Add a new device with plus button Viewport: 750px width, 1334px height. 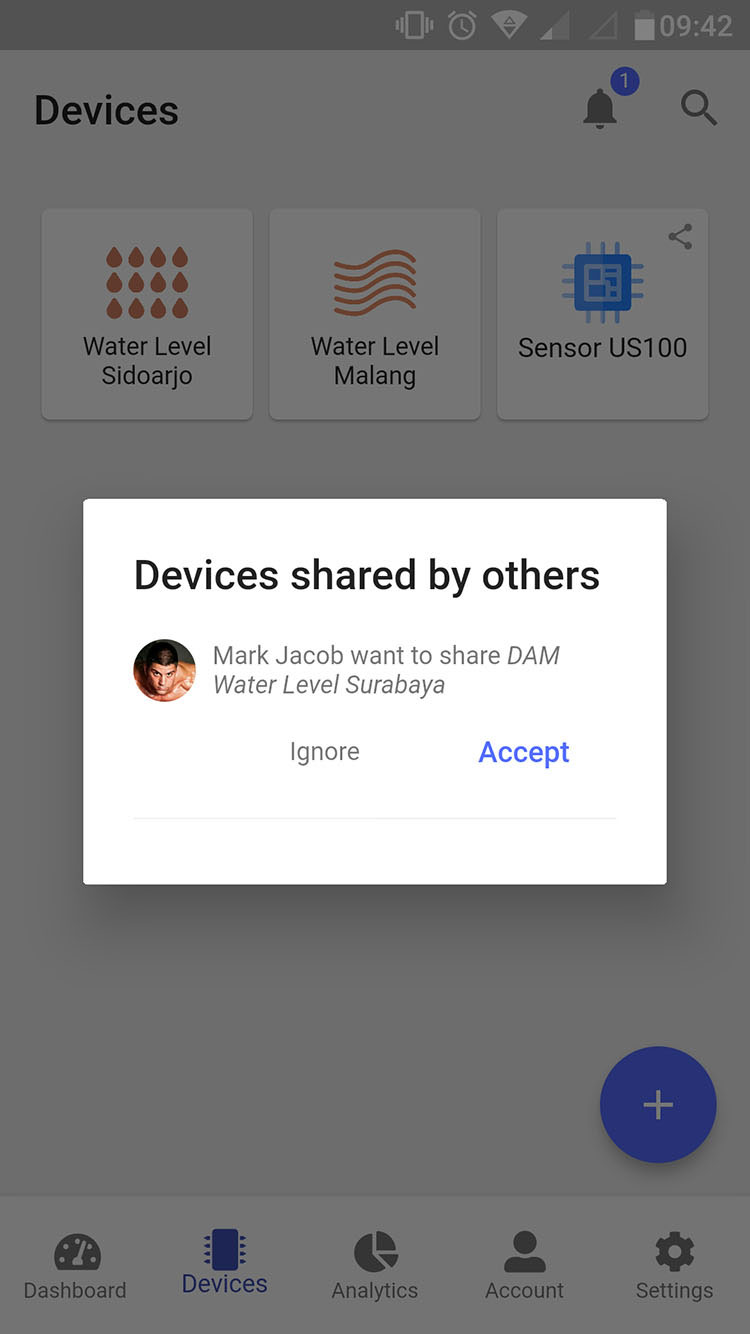coord(658,1105)
